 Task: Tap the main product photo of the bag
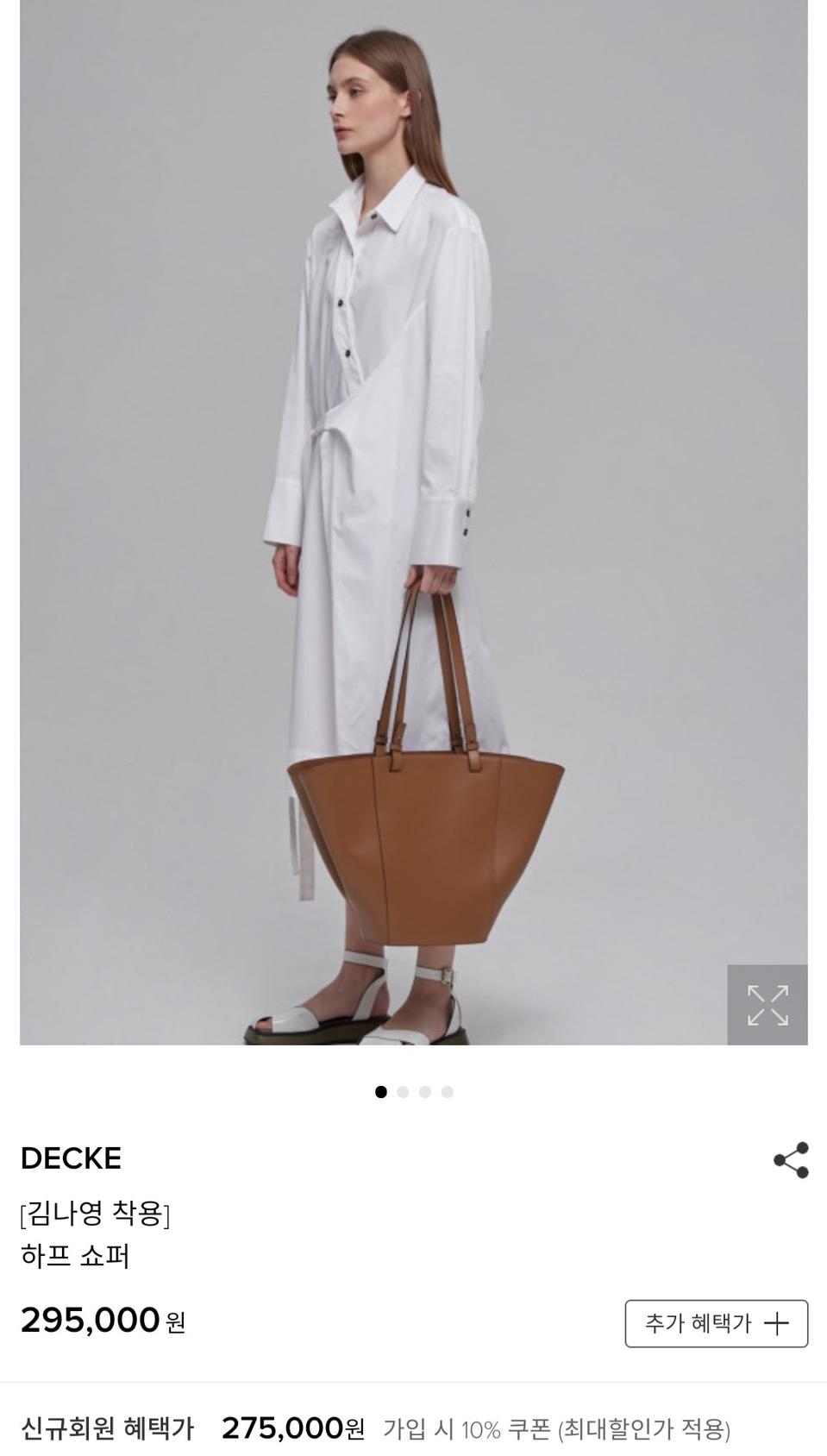tap(414, 518)
